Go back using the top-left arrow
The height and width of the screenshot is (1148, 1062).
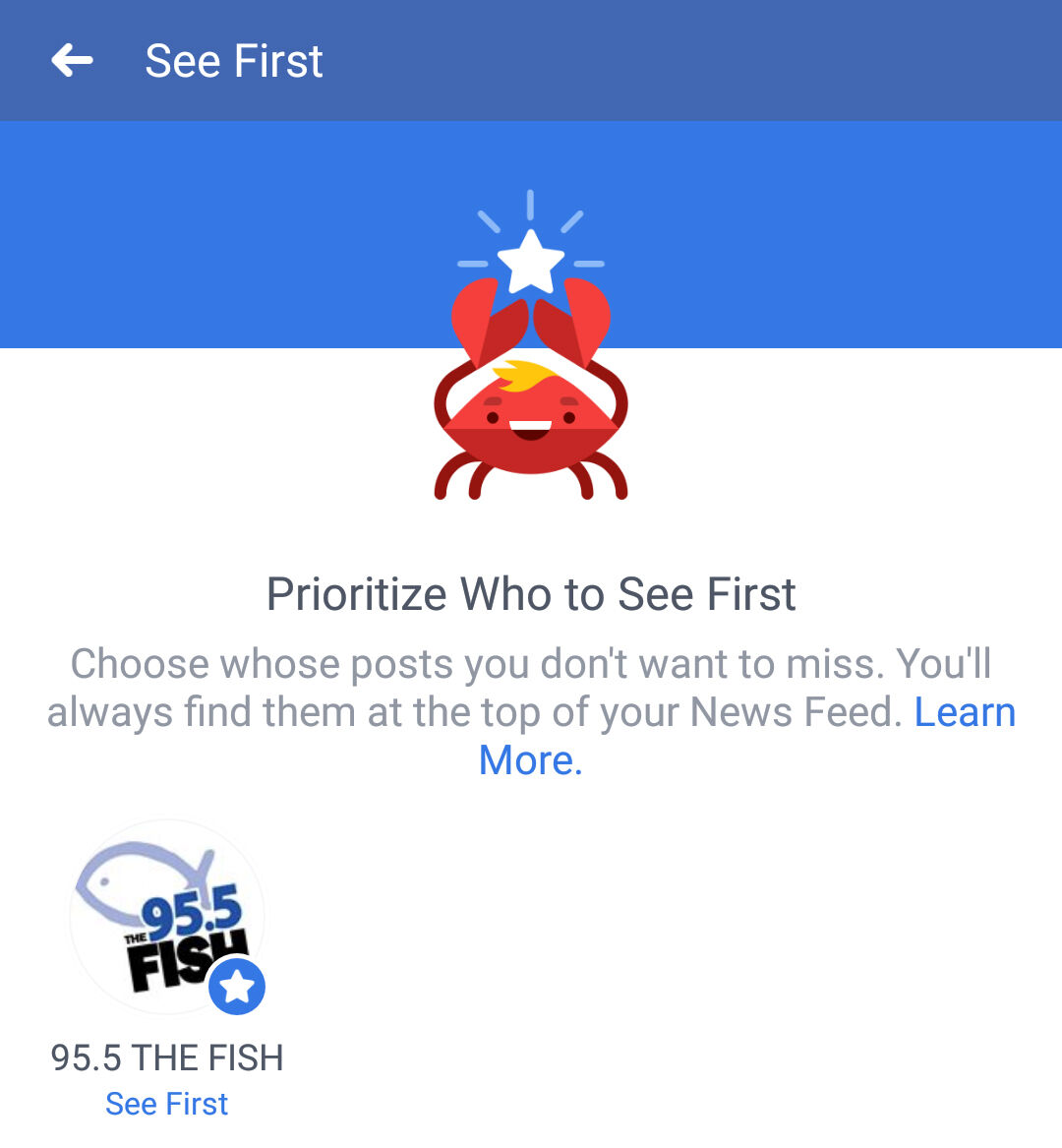tap(72, 61)
